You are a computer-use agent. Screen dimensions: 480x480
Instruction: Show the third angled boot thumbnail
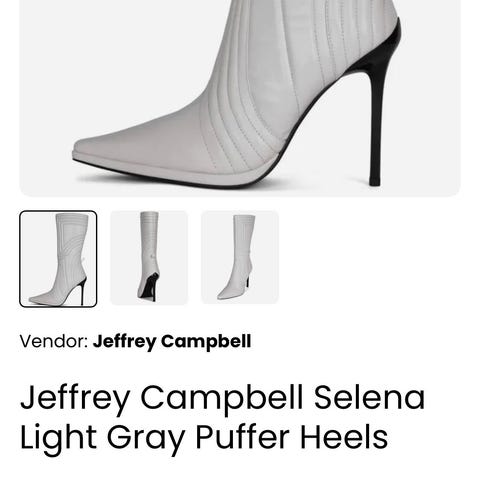(240, 257)
